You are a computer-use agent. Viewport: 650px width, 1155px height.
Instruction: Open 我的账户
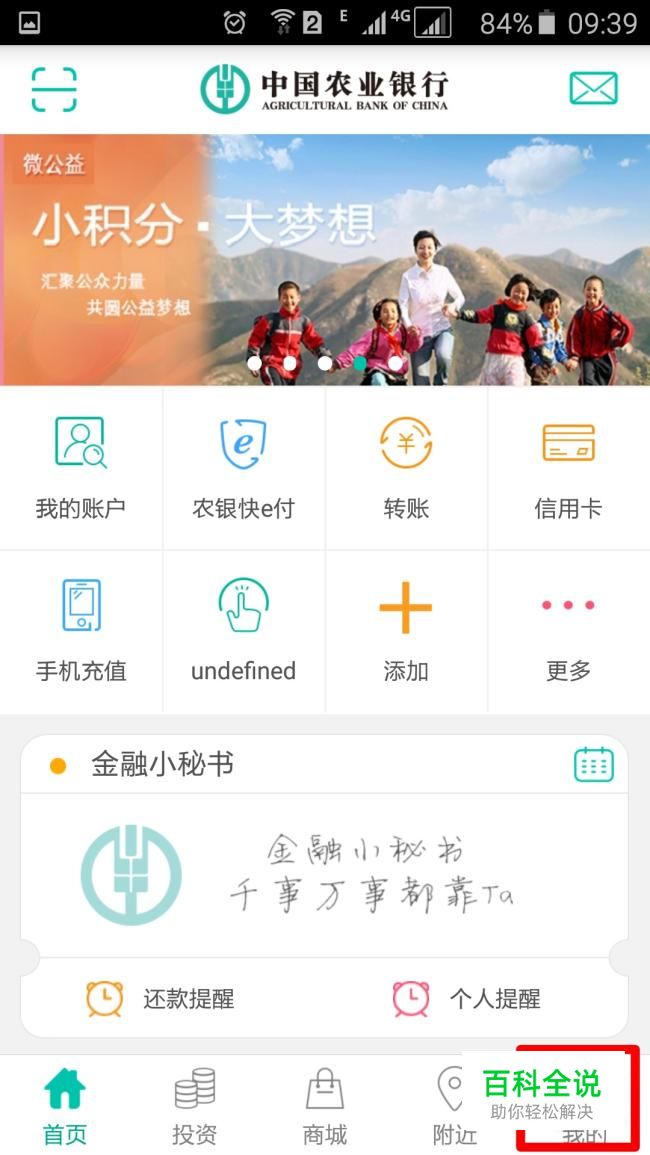(81, 467)
